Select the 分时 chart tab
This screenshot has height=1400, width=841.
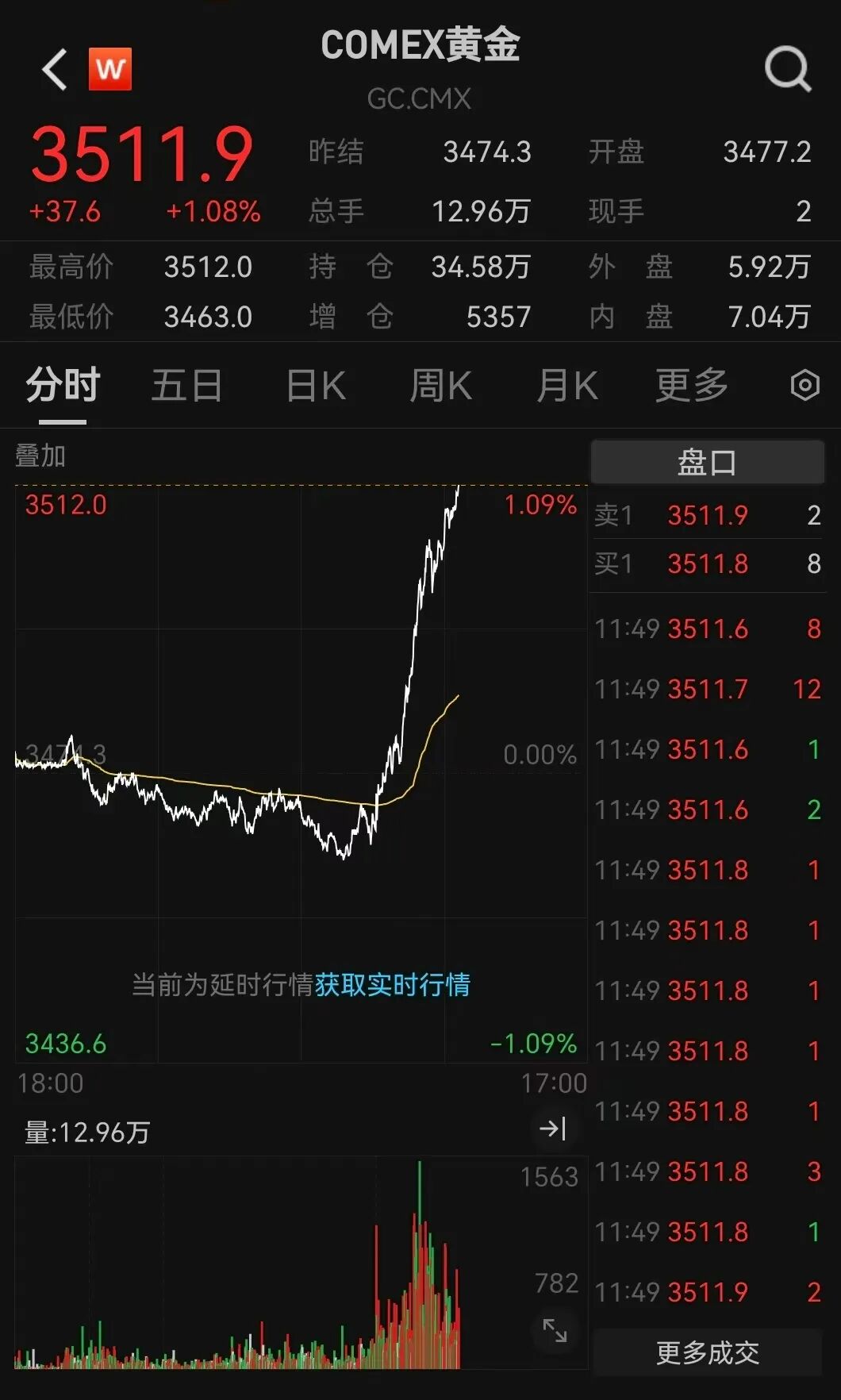(x=63, y=386)
